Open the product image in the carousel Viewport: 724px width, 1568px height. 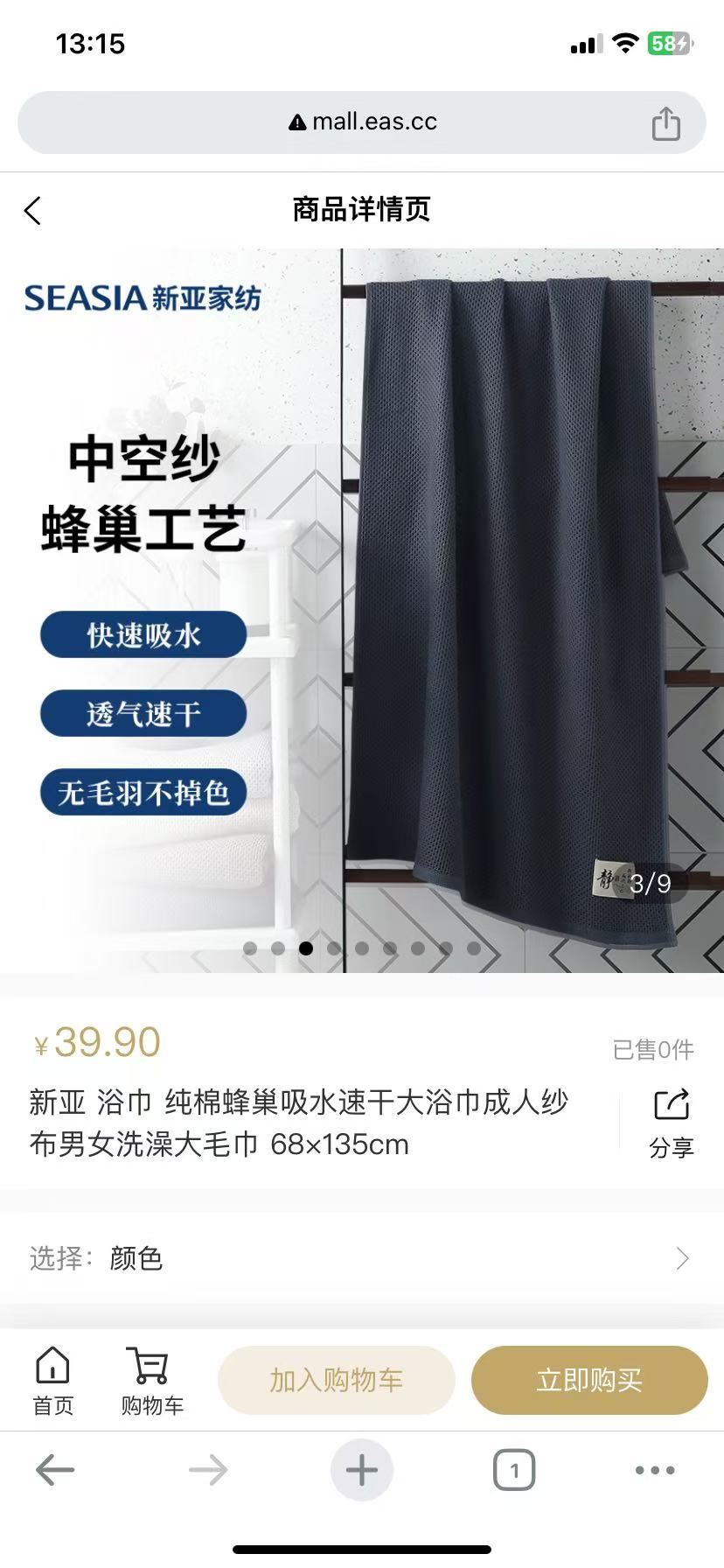coord(362,611)
